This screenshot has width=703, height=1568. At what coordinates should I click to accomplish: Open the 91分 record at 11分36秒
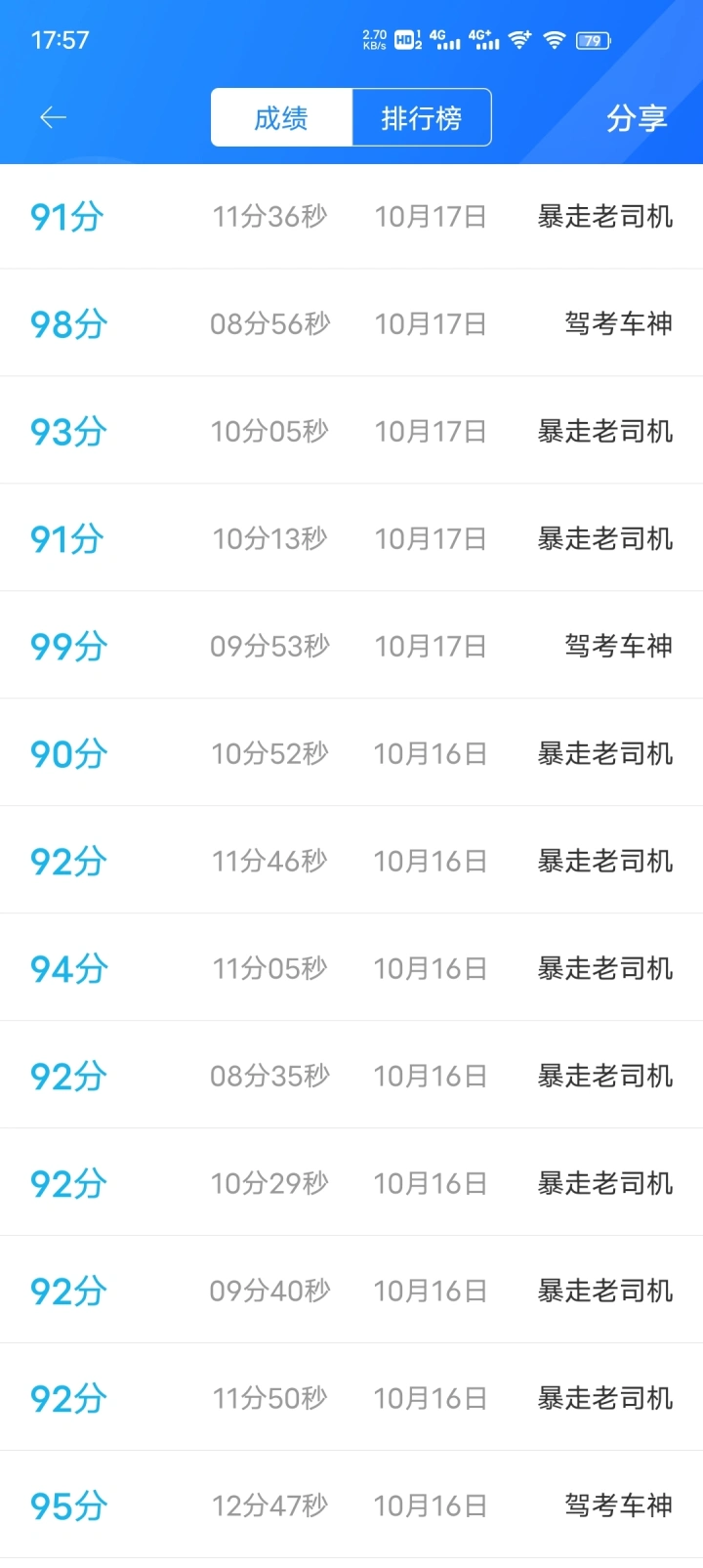(351, 217)
